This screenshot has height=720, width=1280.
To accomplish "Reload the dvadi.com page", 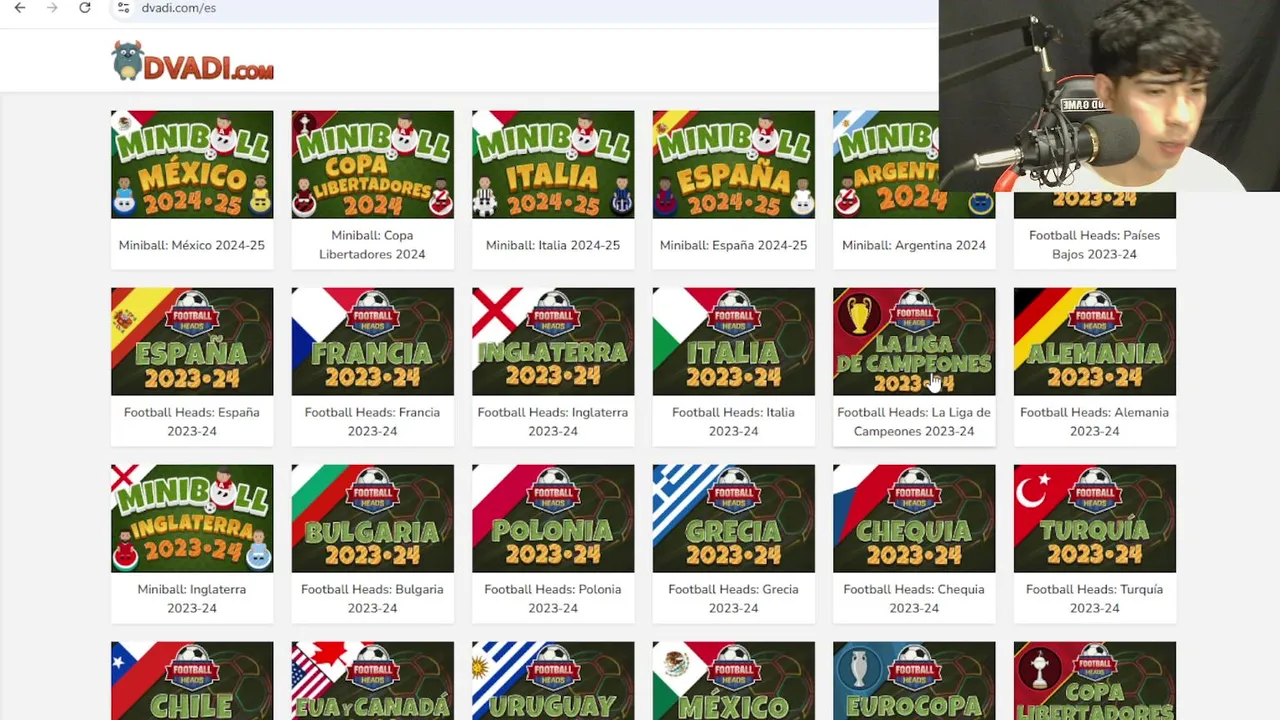I will click(85, 8).
